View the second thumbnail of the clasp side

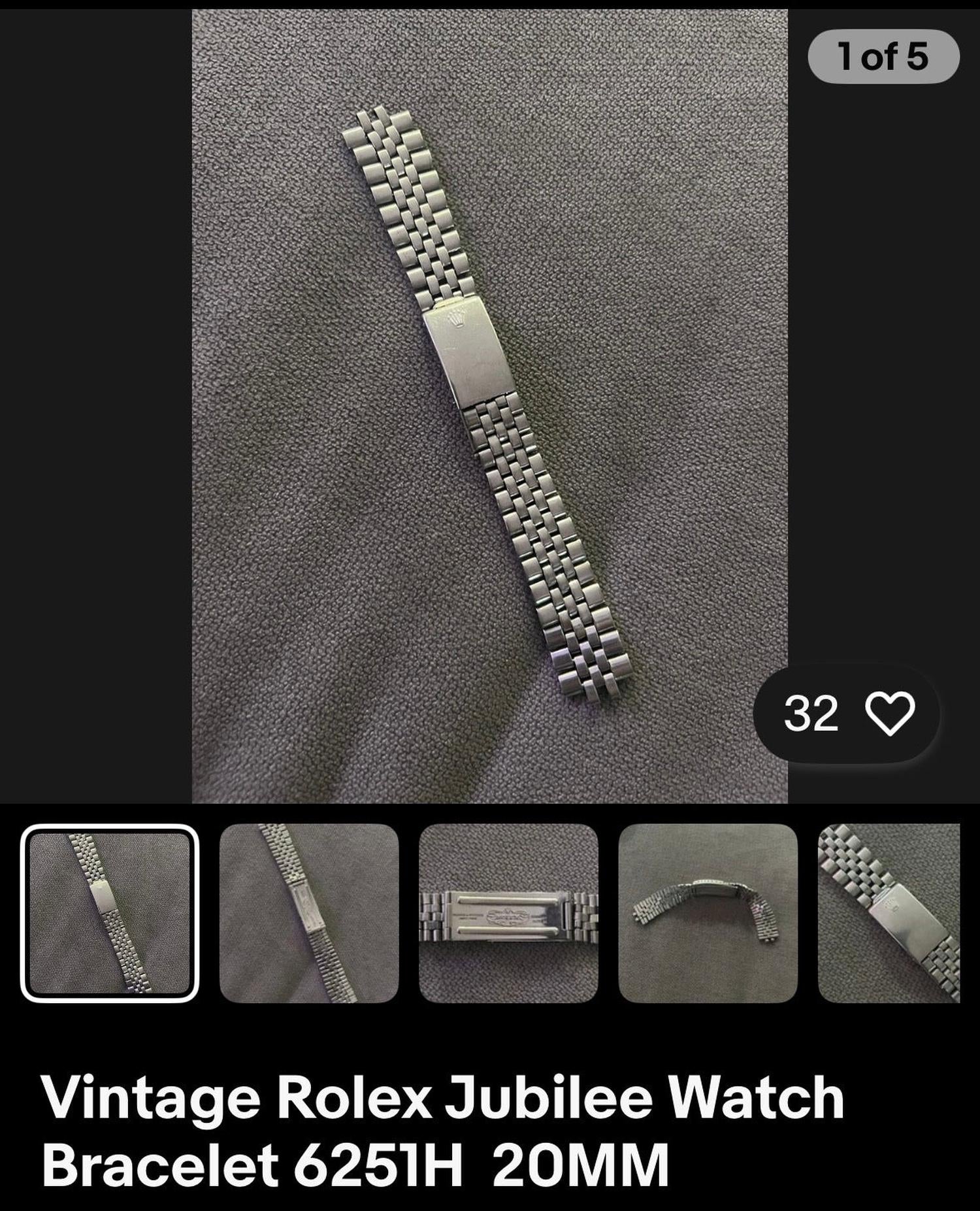tap(309, 913)
